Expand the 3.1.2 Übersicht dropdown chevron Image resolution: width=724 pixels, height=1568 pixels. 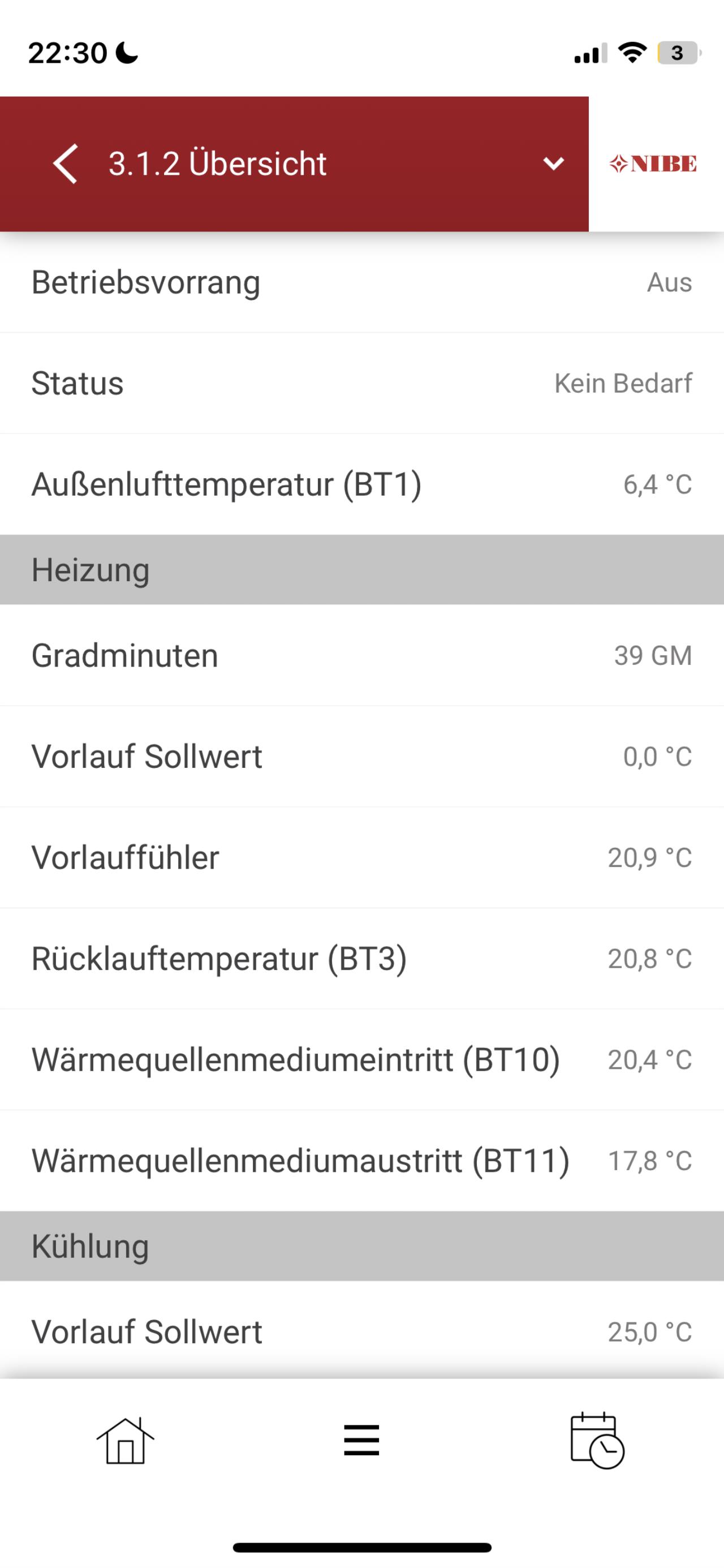click(553, 164)
